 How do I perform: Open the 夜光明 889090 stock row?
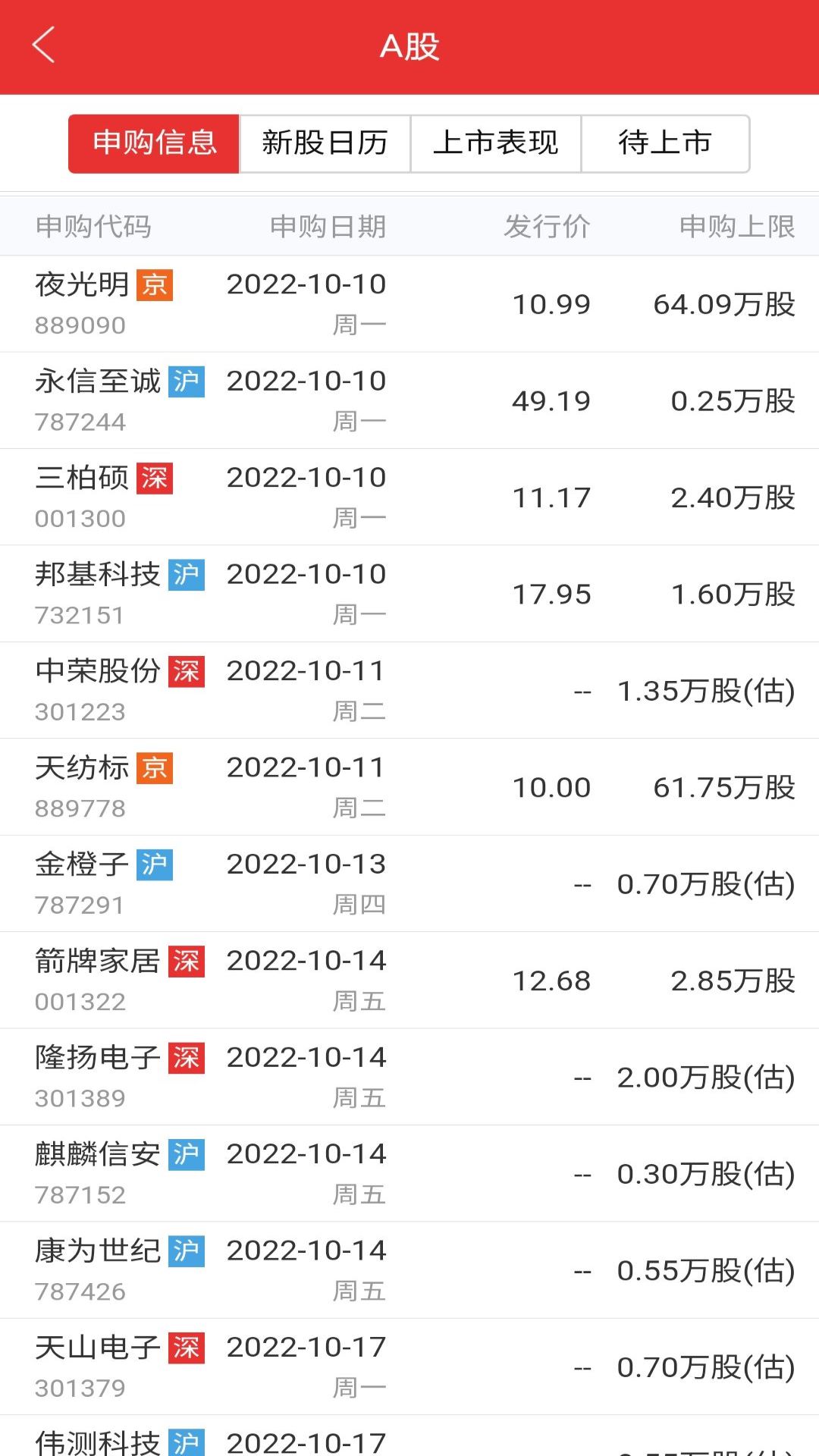[409, 304]
